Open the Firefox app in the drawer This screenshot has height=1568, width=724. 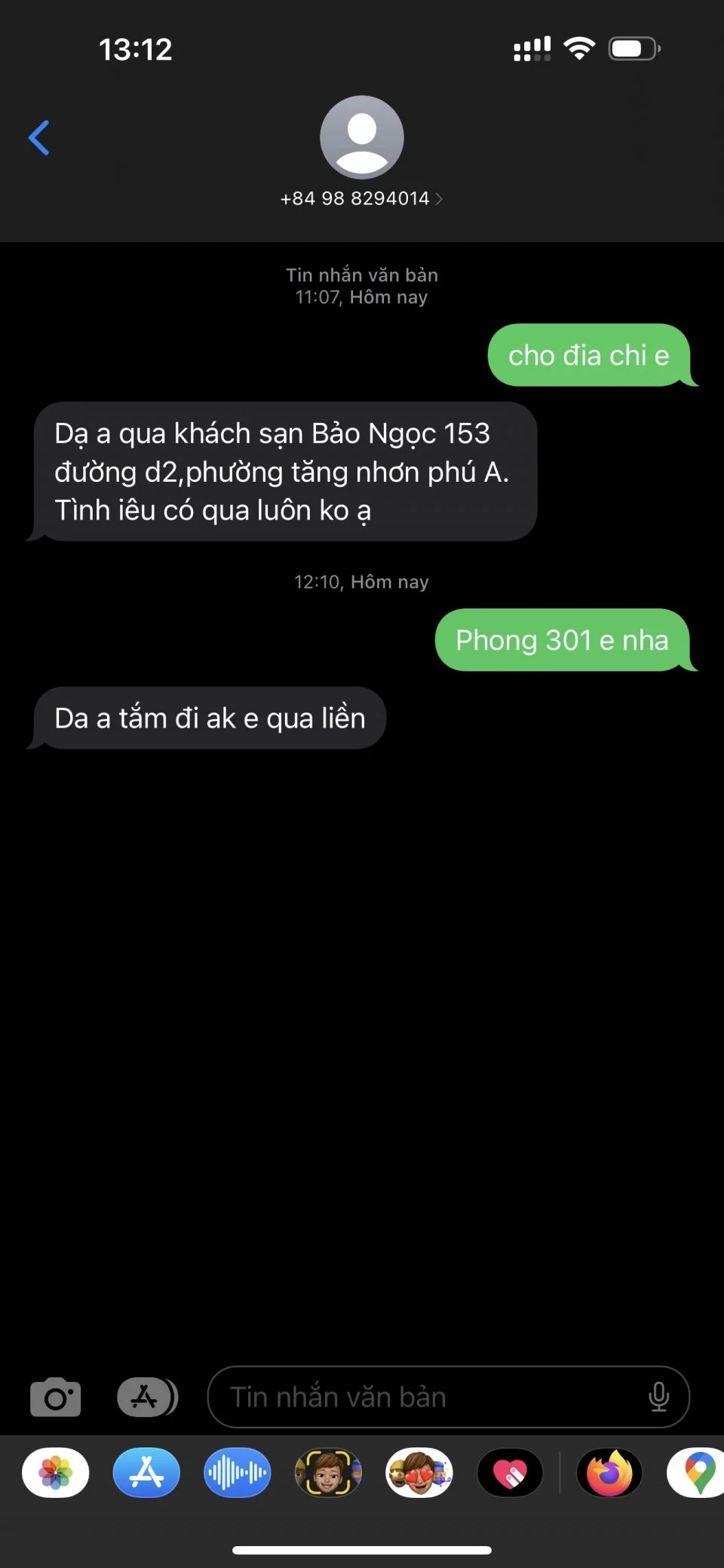coord(609,1472)
